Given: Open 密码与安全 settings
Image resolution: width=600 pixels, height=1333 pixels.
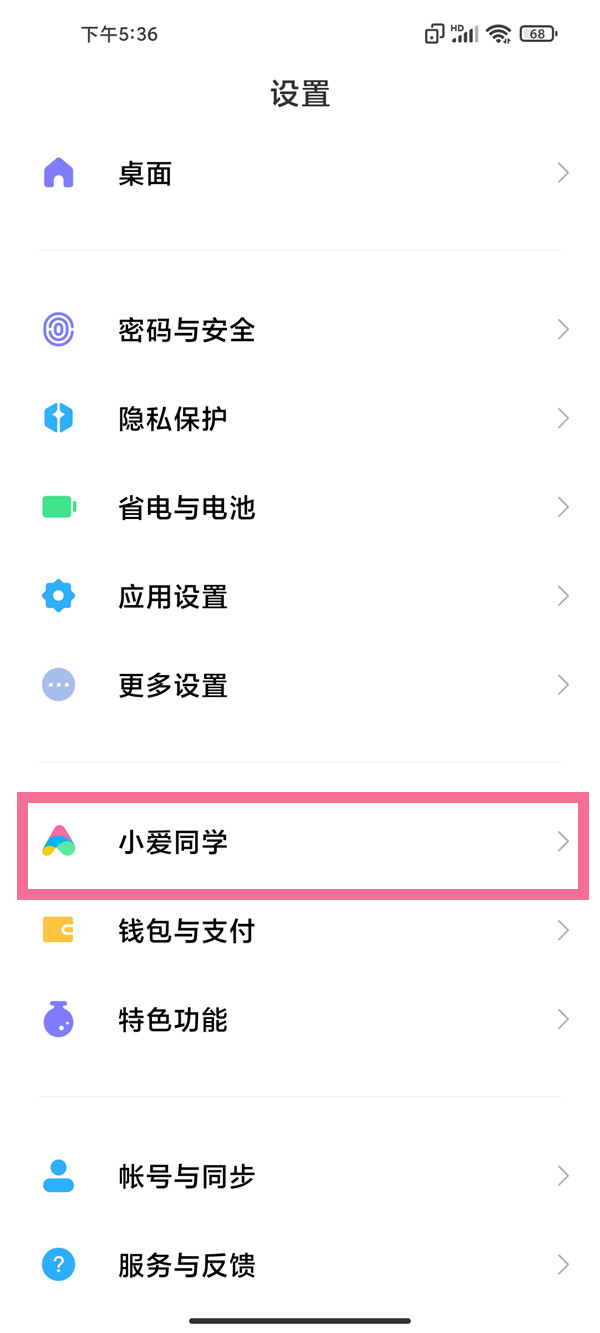Looking at the screenshot, I should (300, 330).
